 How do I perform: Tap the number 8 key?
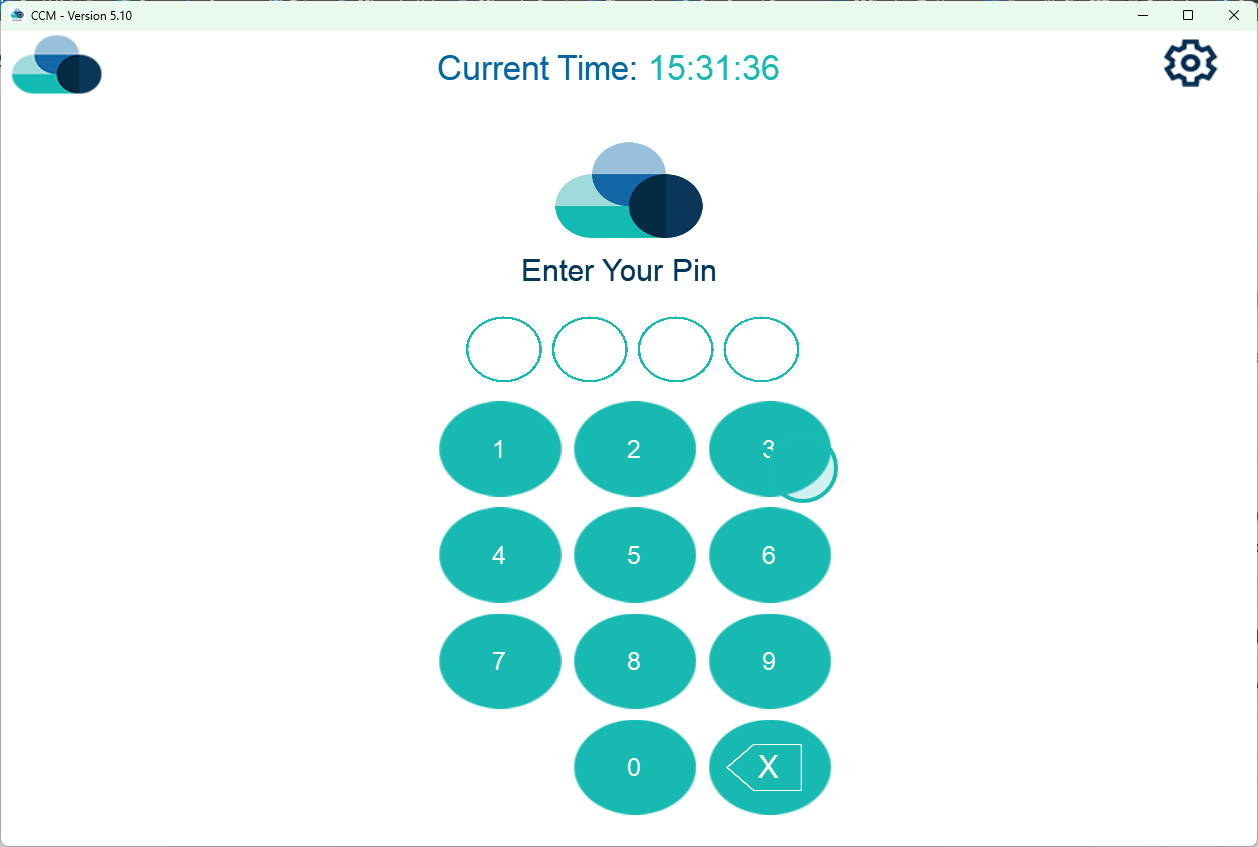click(x=634, y=661)
